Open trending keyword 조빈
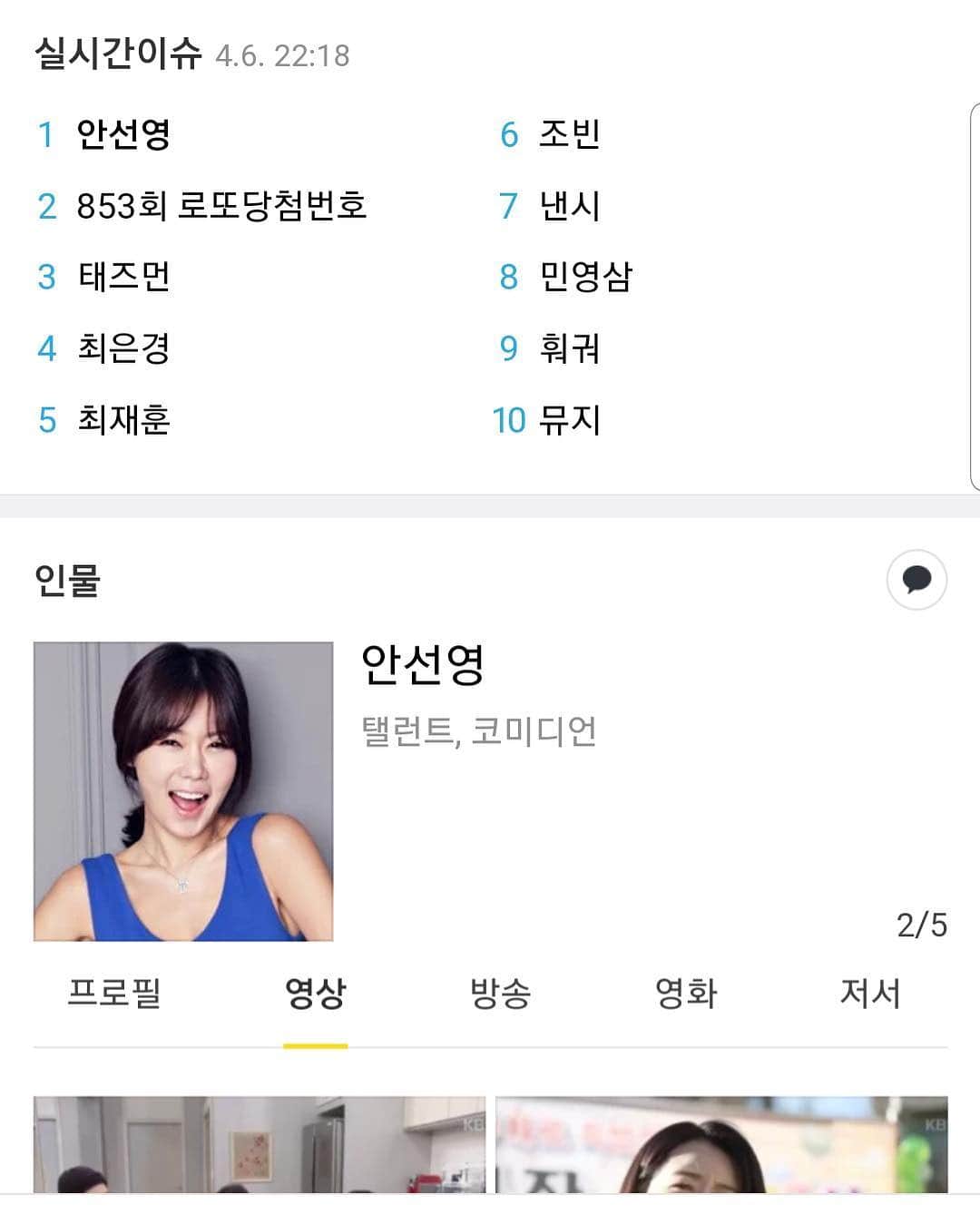980x1224 pixels. pyautogui.click(x=569, y=134)
